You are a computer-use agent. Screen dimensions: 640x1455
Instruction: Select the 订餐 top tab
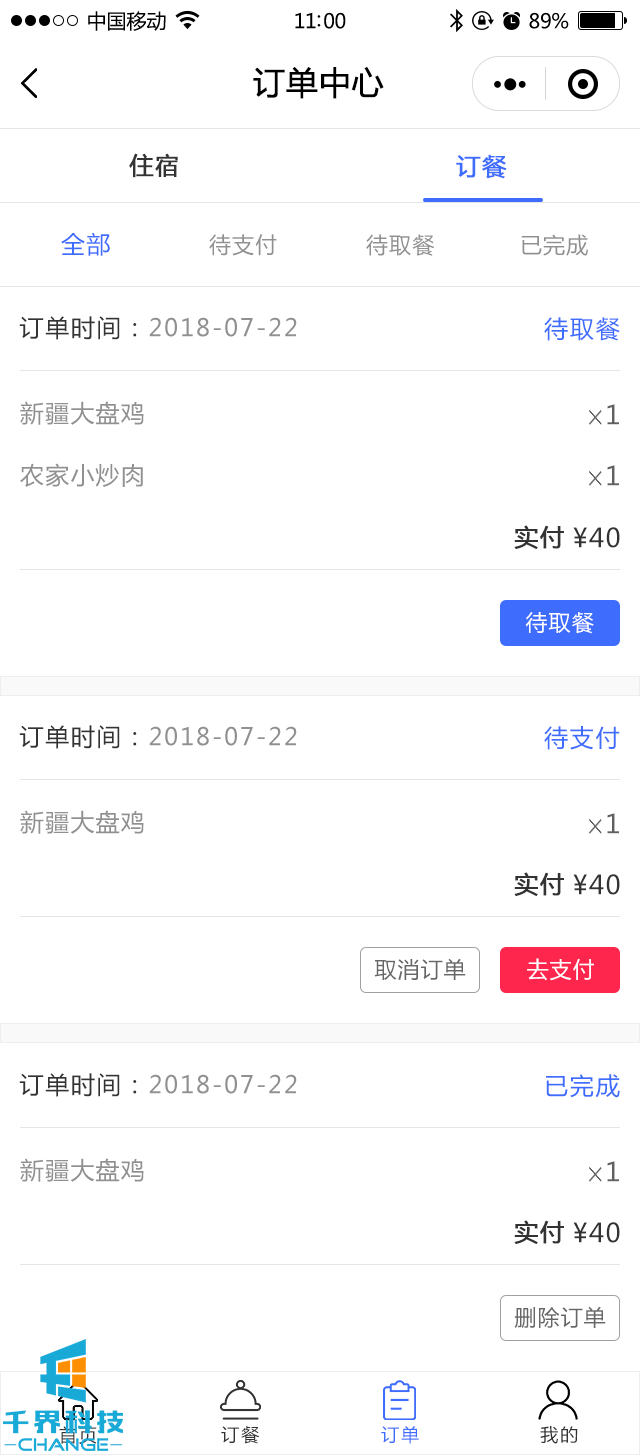pos(482,166)
